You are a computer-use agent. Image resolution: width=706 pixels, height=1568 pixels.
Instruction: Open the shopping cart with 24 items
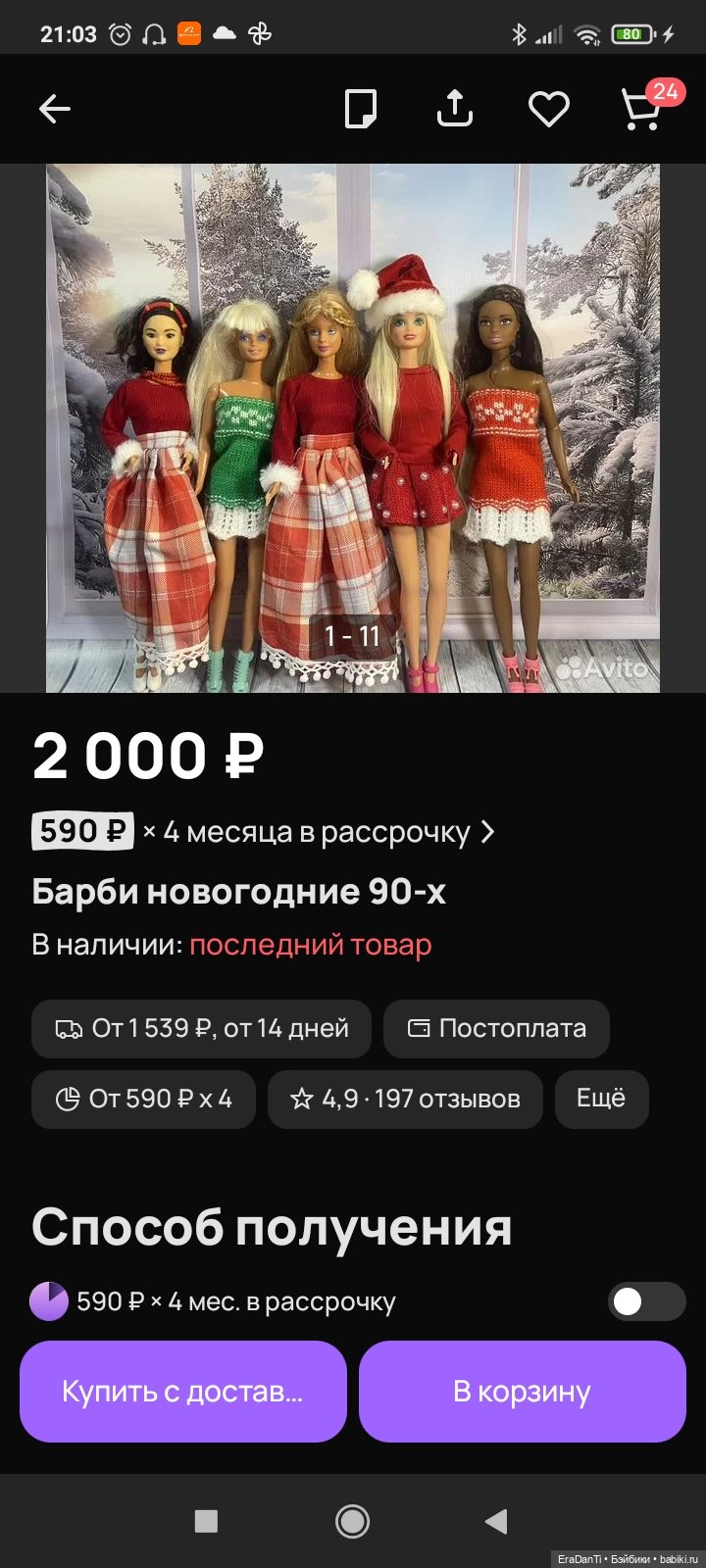642,109
